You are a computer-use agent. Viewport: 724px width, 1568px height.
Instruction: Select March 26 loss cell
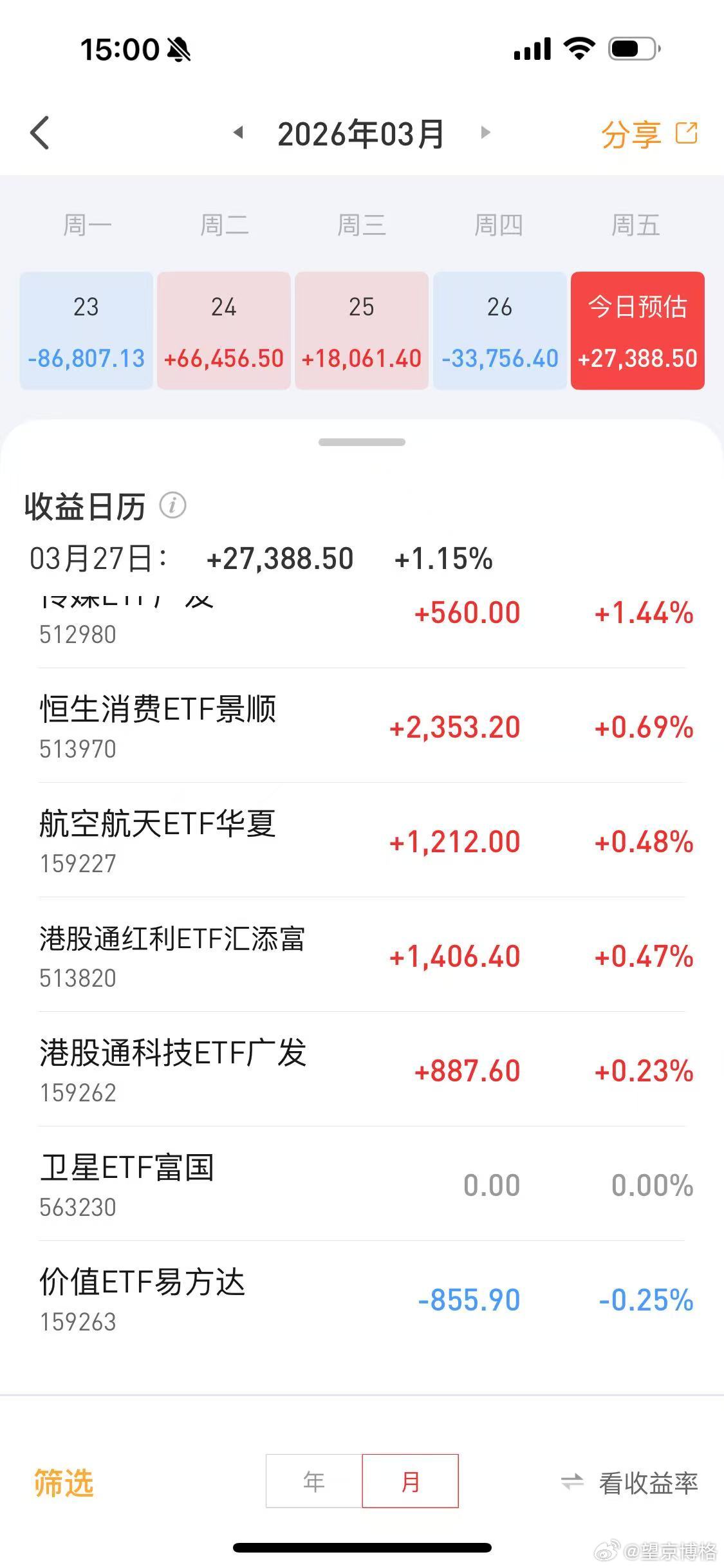coord(499,330)
